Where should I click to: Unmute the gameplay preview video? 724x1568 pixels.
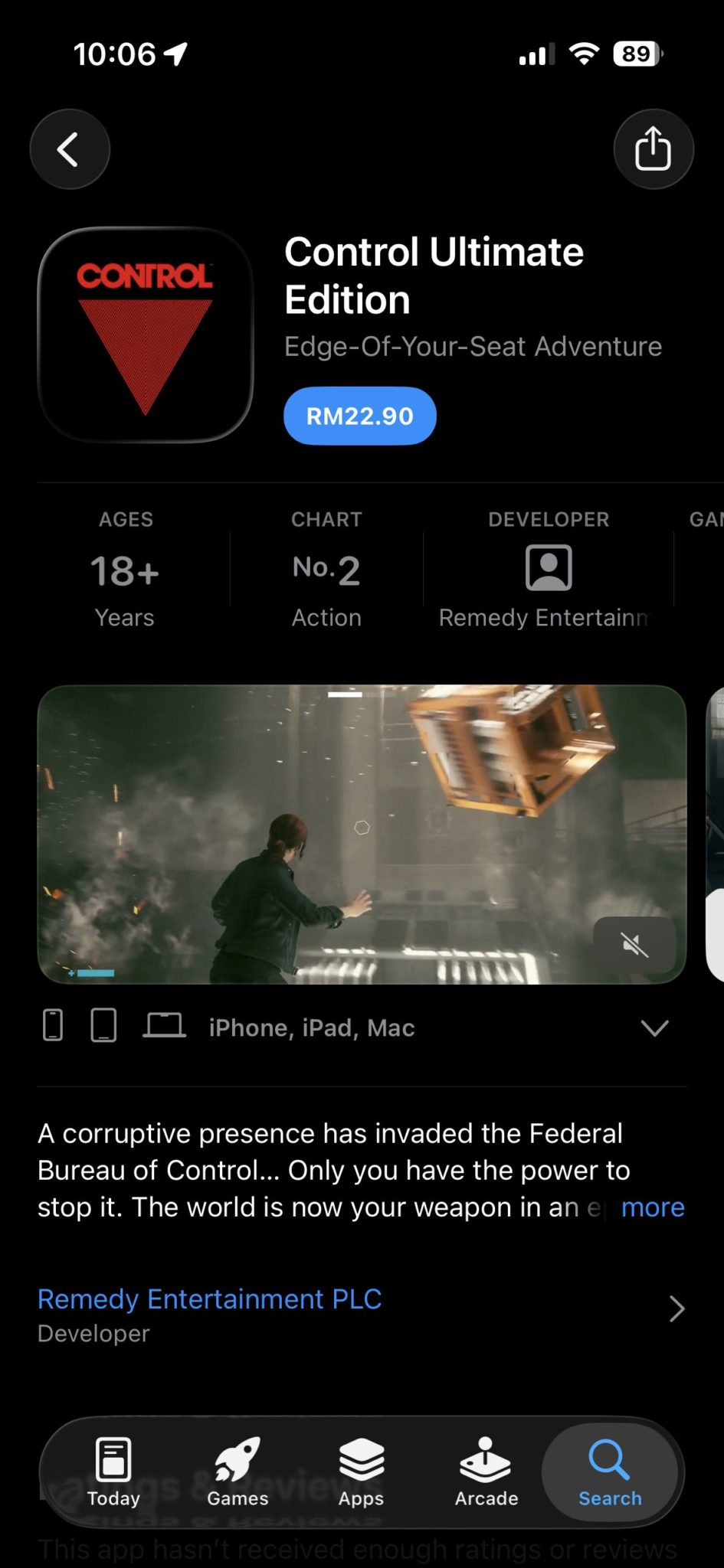coord(634,945)
